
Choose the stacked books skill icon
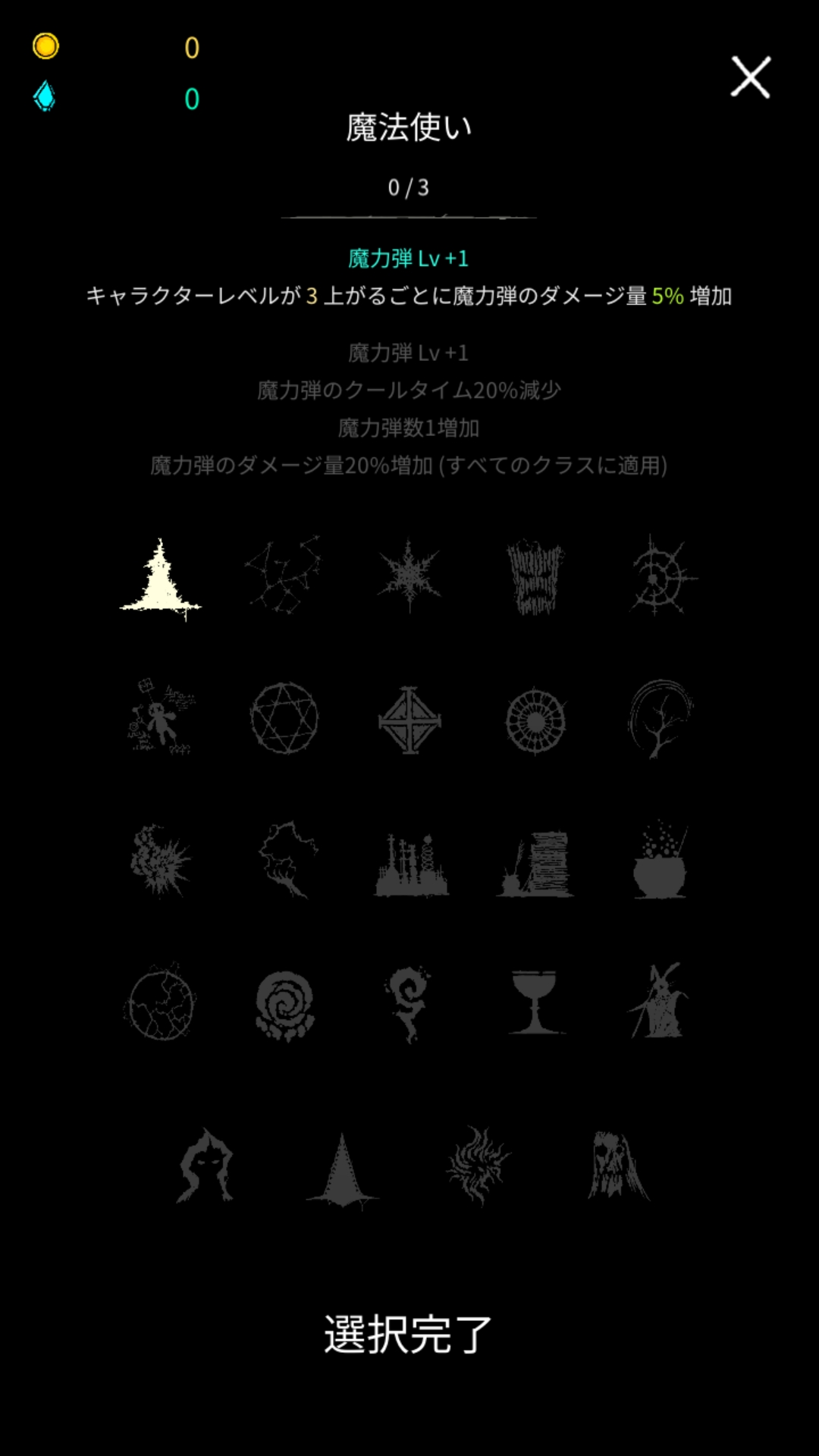(x=535, y=864)
